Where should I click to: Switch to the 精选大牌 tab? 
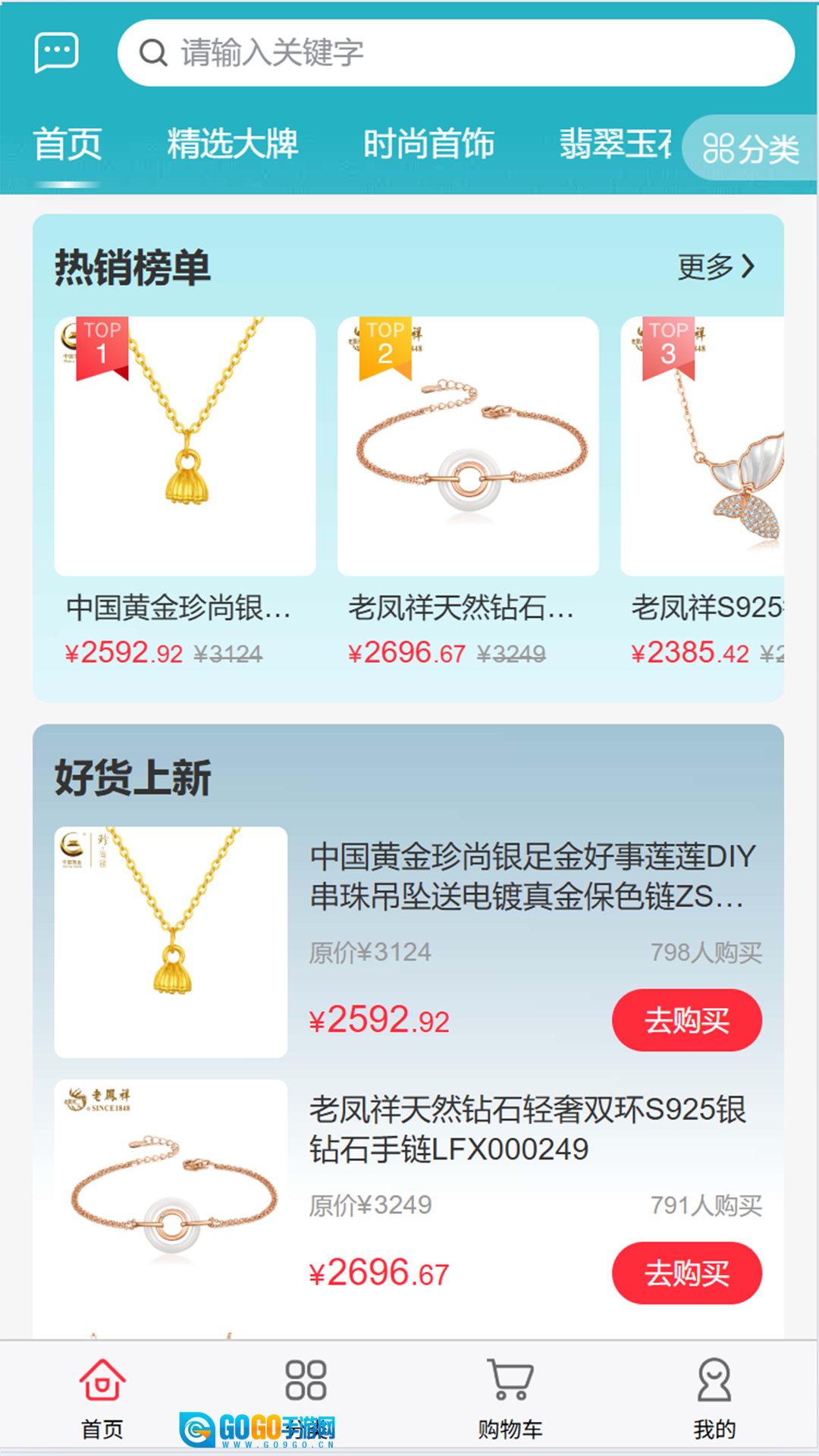232,144
